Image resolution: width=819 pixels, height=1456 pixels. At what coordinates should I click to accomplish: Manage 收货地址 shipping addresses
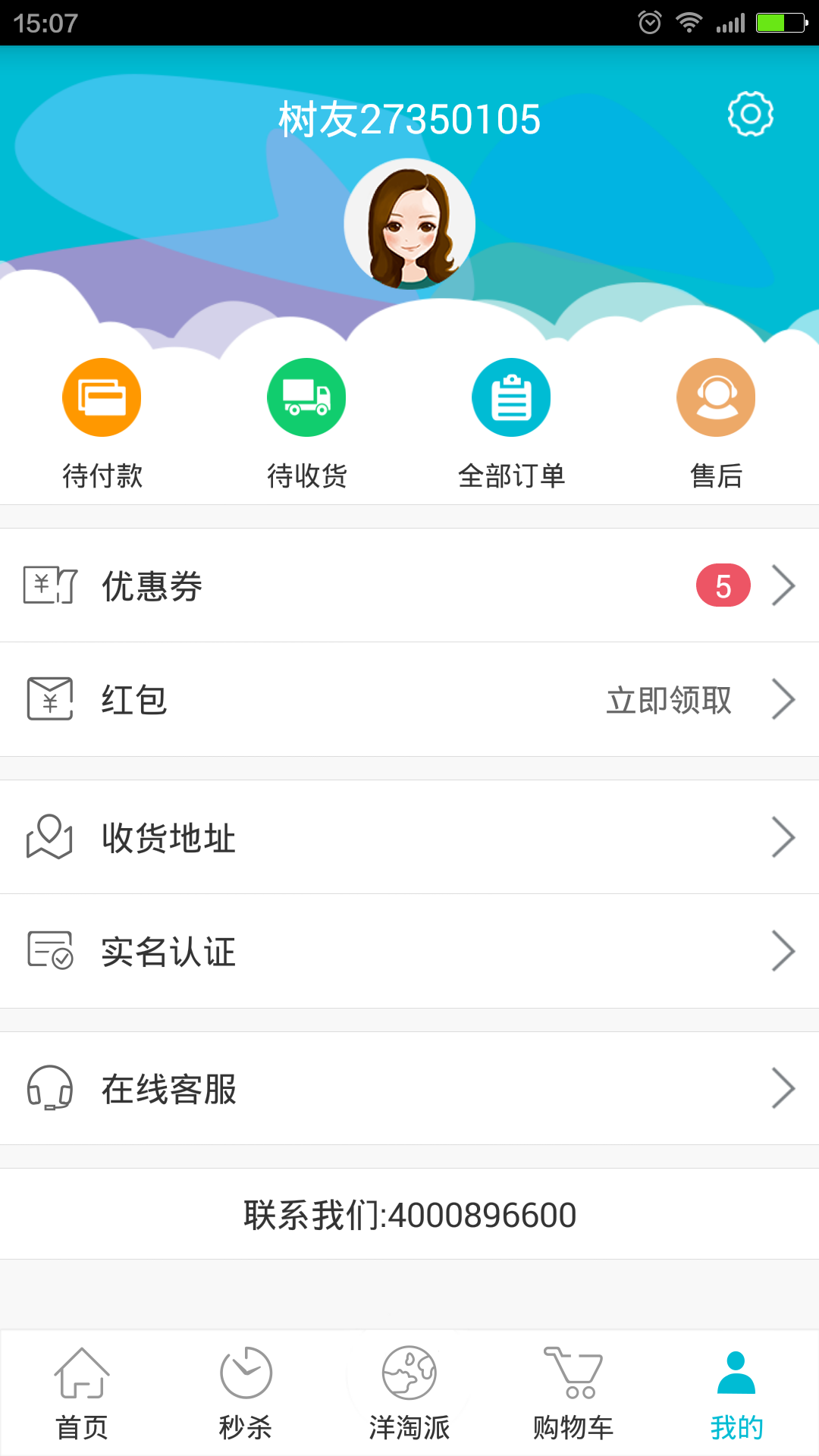(409, 837)
